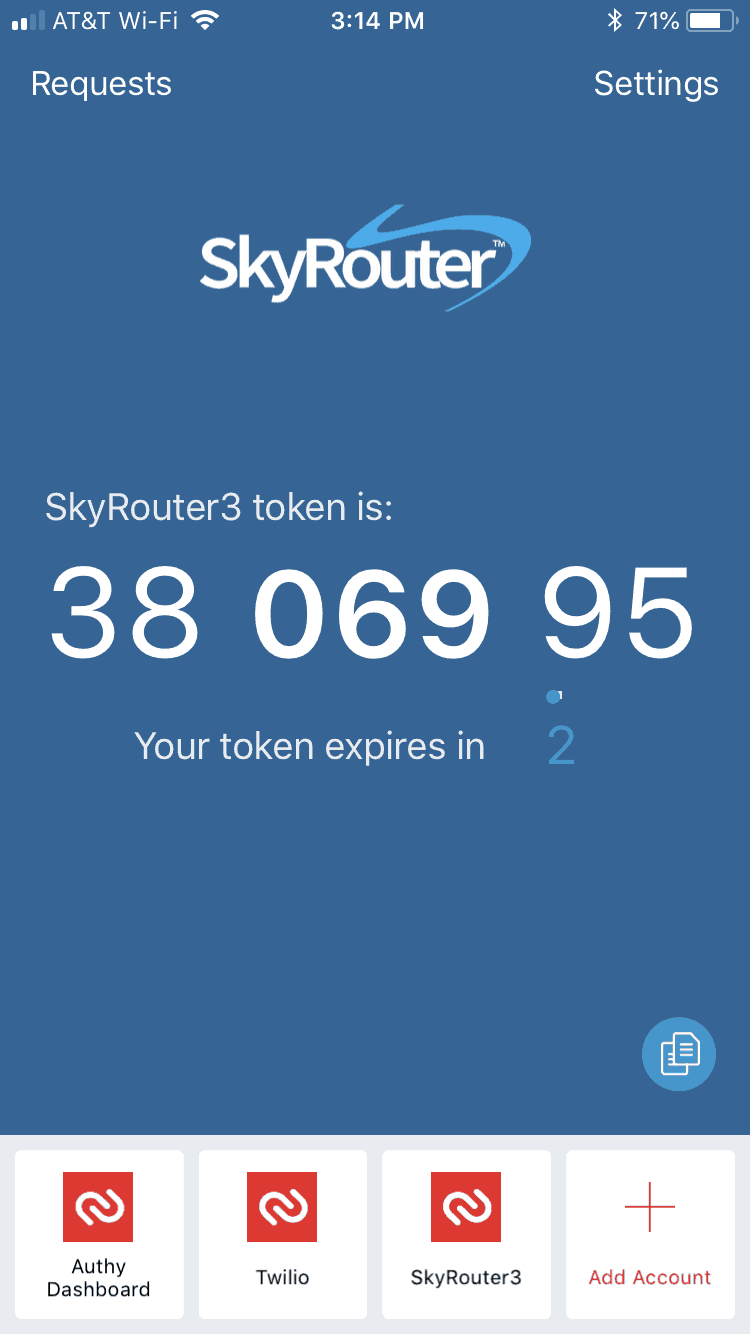Screen dimensions: 750x1334
Task: Select the Authy Dashboard account
Action: click(99, 1234)
